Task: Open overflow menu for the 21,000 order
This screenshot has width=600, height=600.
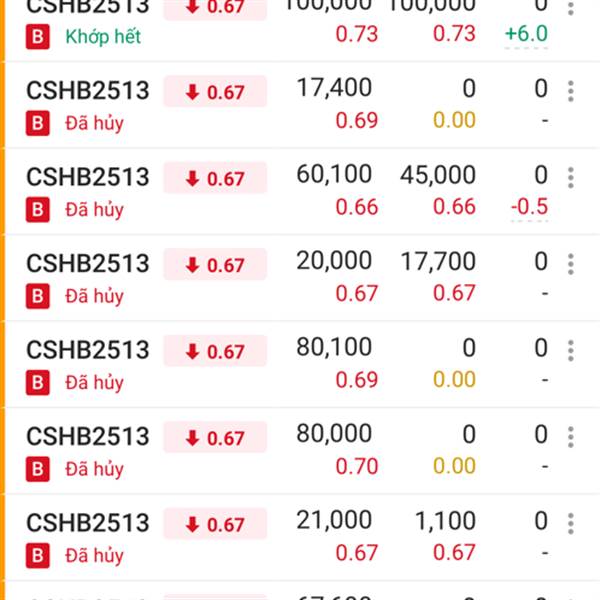Action: tap(571, 524)
